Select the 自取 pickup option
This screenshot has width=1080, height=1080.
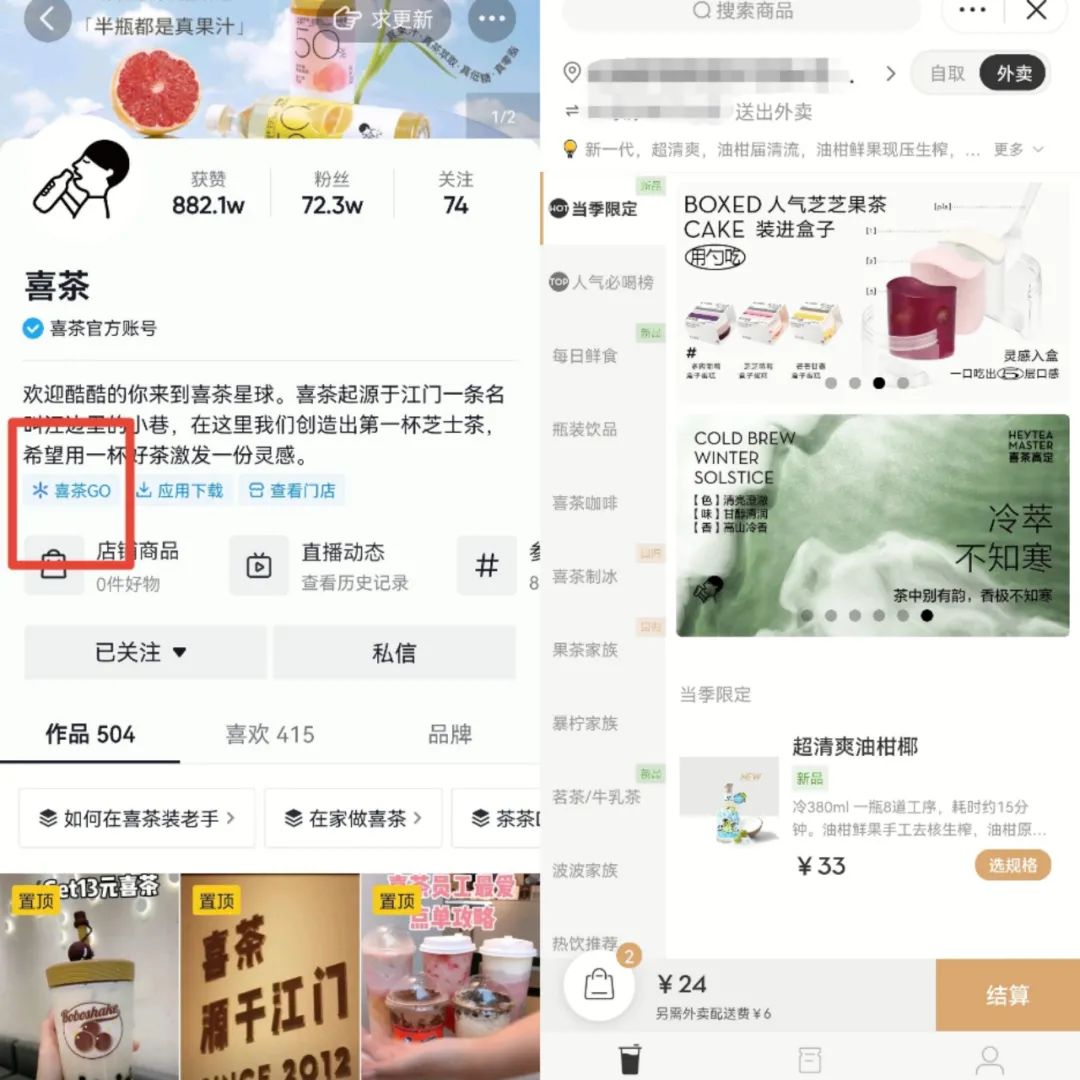947,73
